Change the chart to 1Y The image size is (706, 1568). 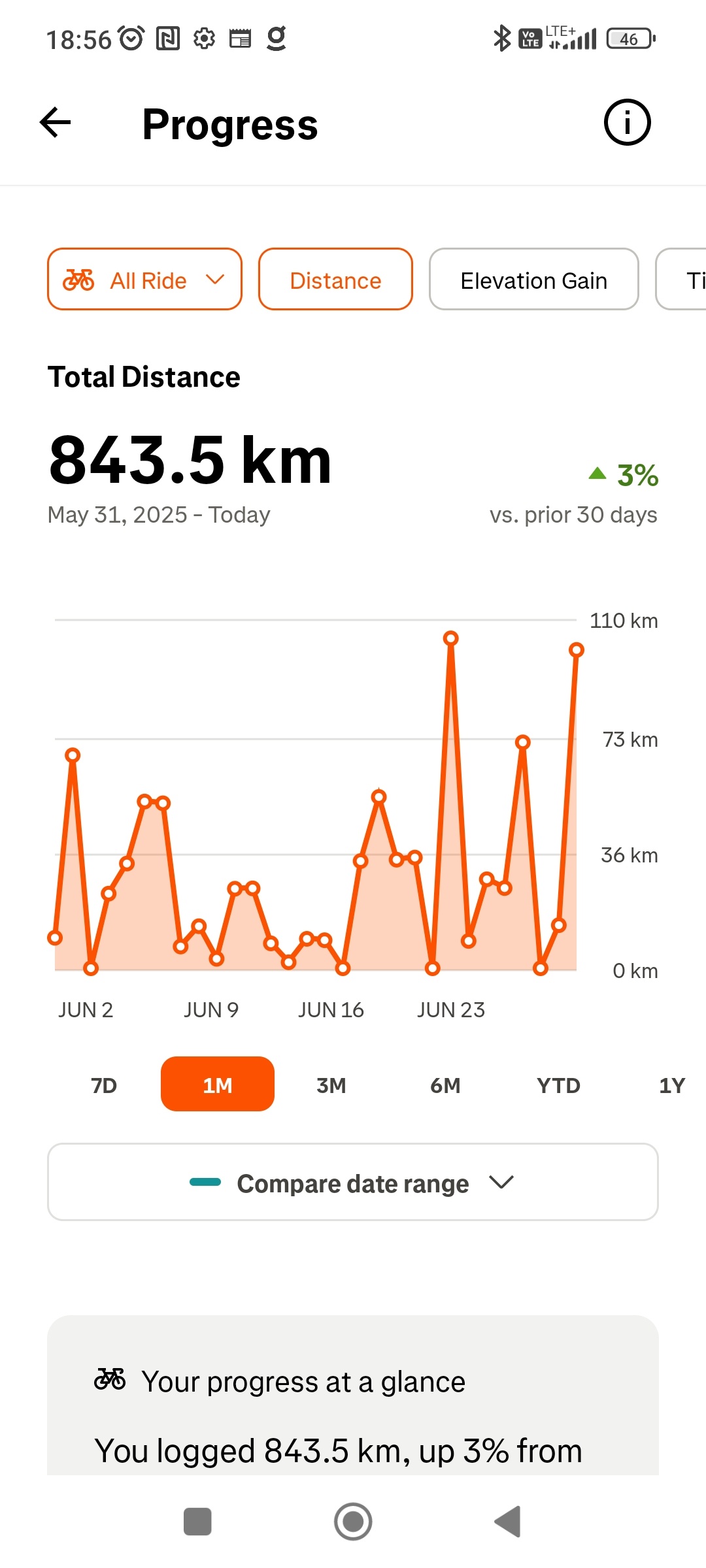coord(671,1085)
